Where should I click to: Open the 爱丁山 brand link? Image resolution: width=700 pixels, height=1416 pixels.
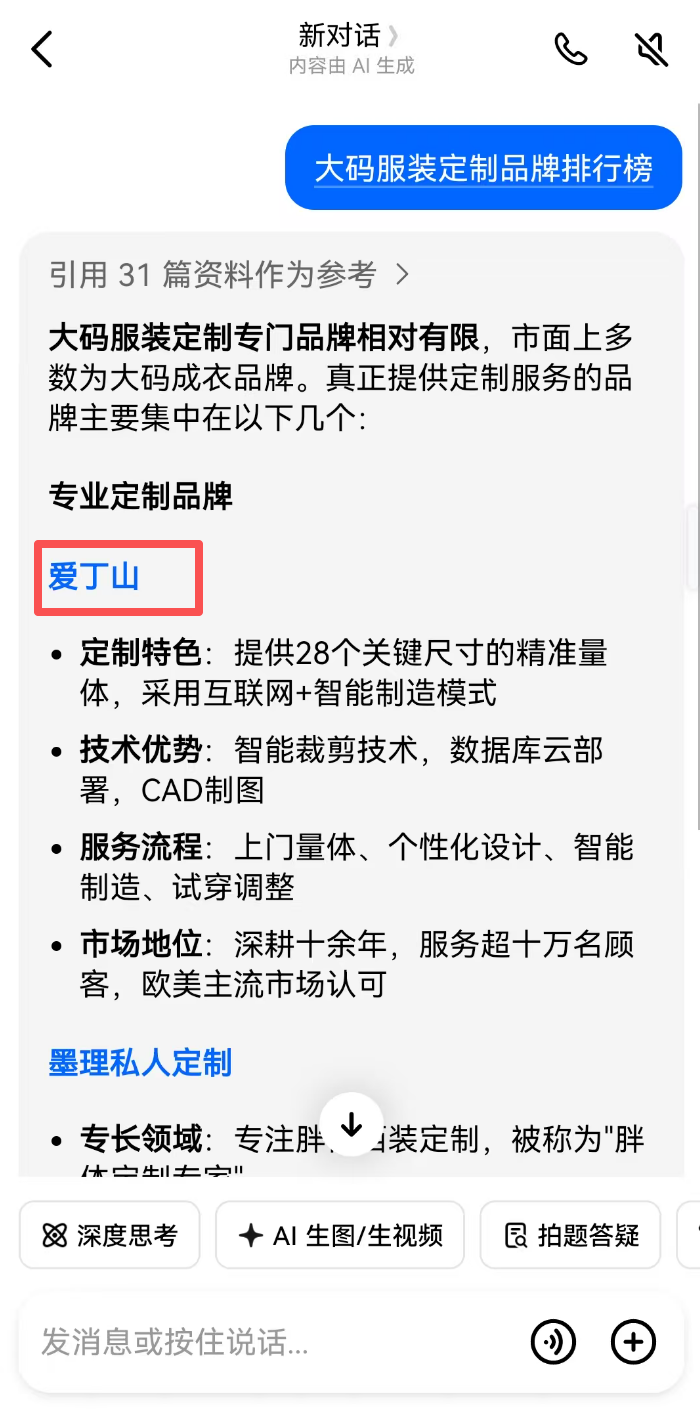(94, 577)
